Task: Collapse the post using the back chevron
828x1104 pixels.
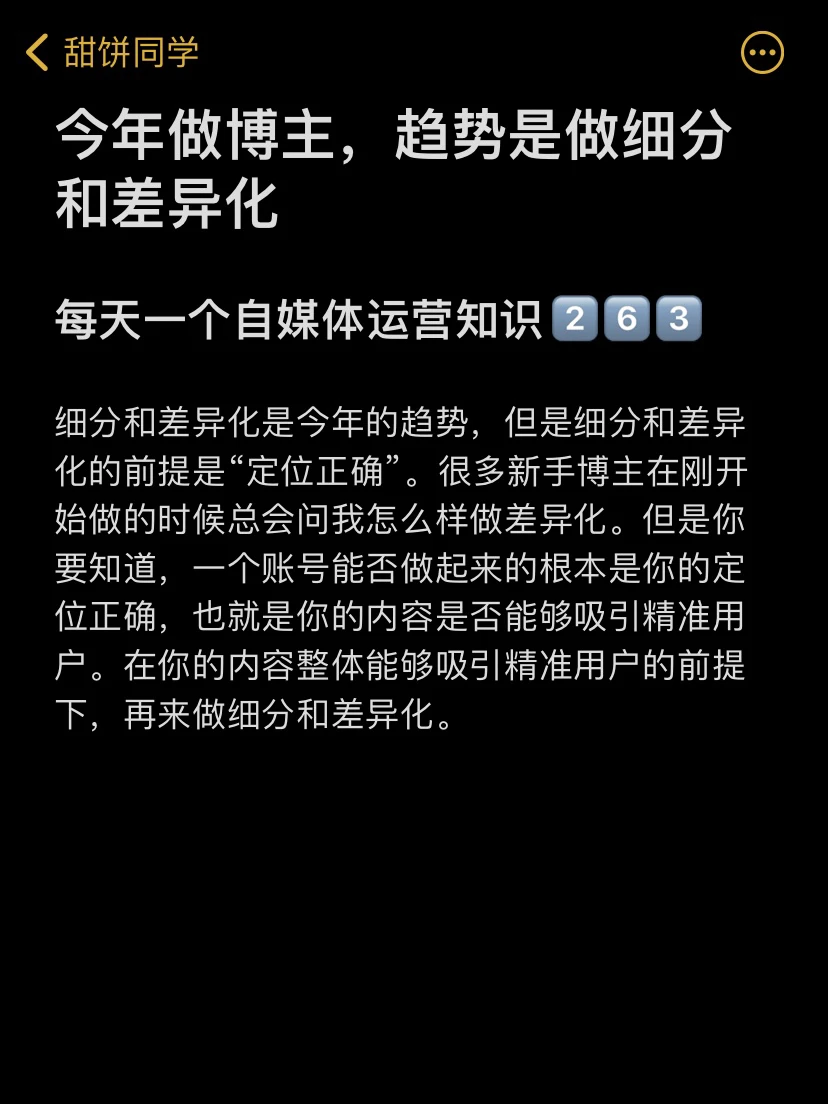Action: click(x=37, y=52)
